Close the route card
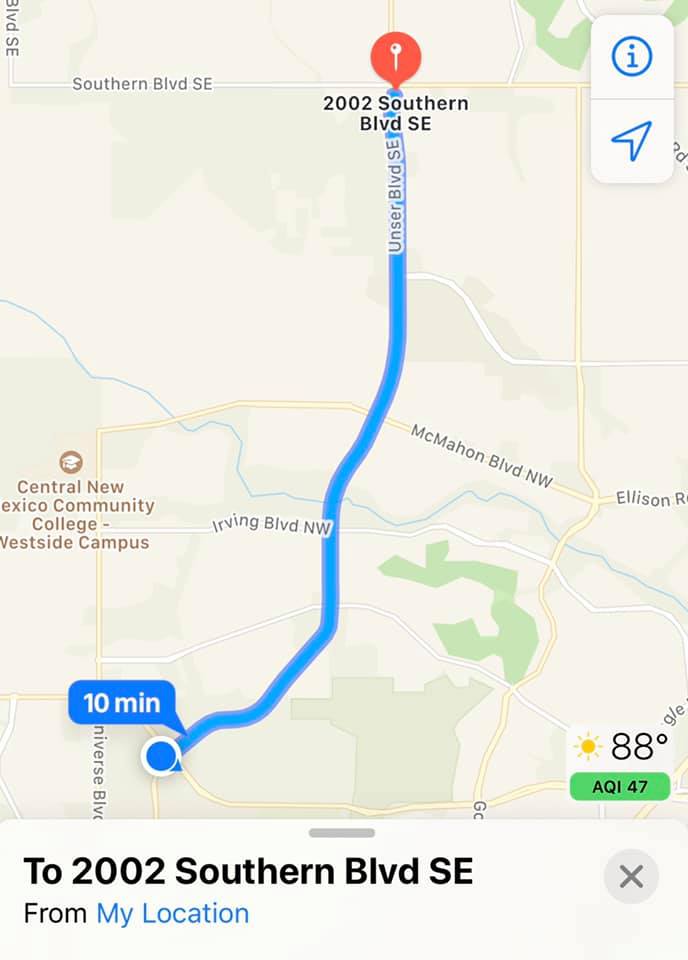 (631, 877)
